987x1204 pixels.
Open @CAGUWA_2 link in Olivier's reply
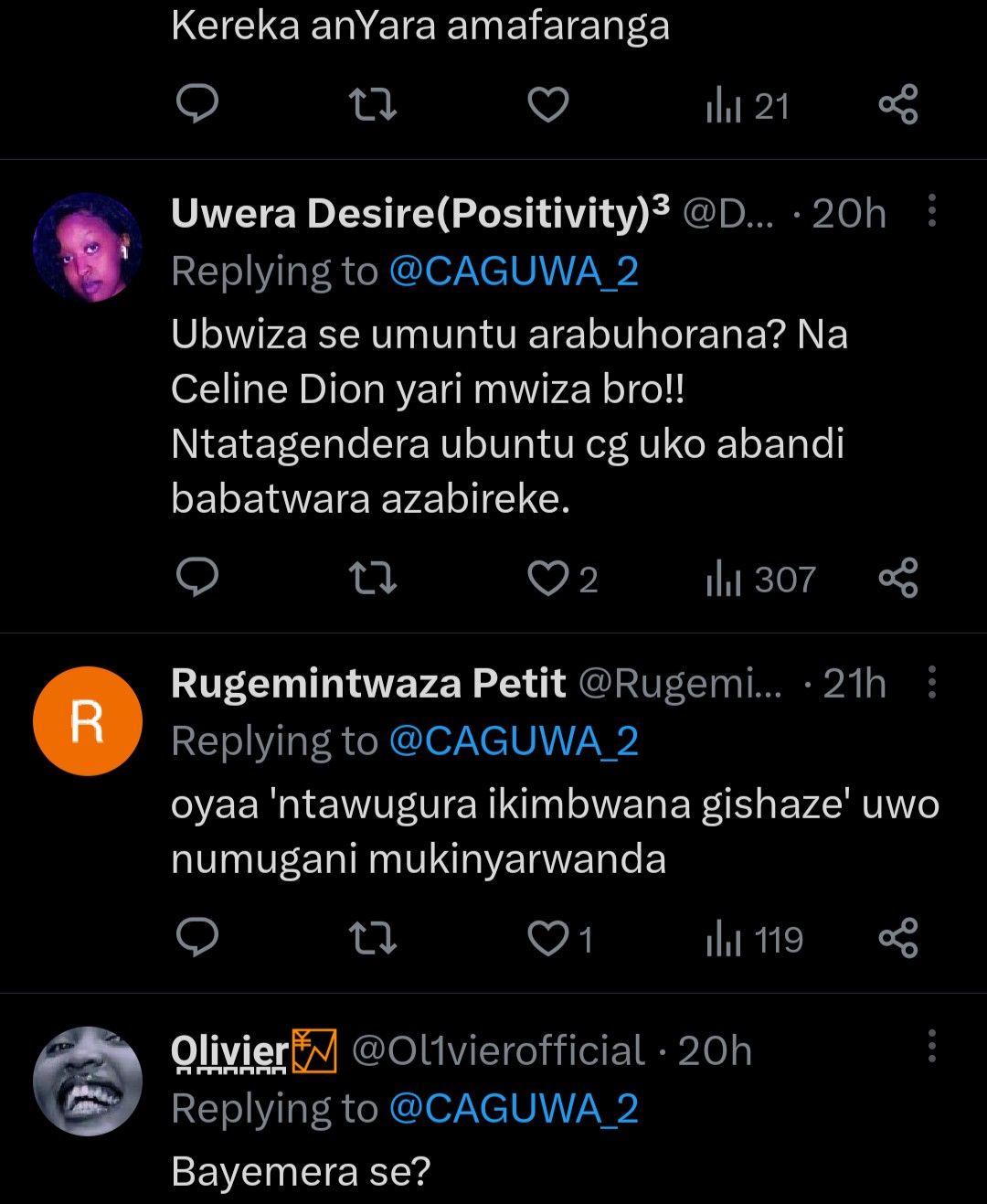514,1109
